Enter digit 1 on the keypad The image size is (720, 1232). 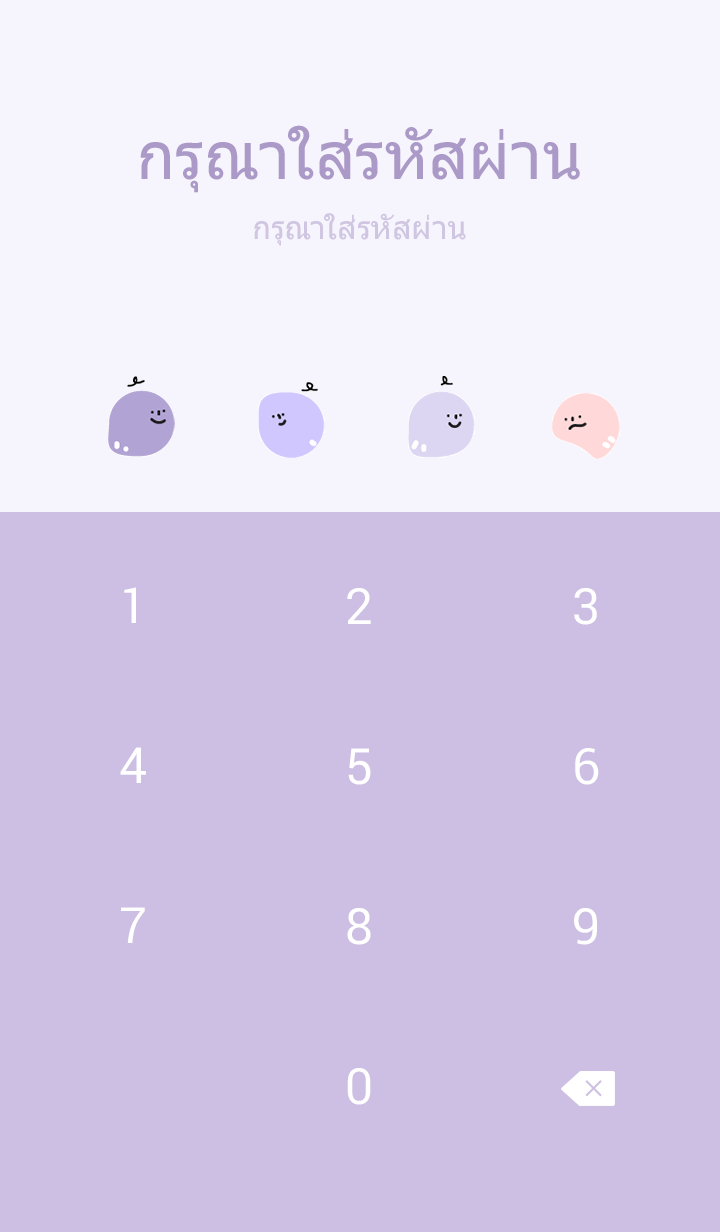[132, 606]
